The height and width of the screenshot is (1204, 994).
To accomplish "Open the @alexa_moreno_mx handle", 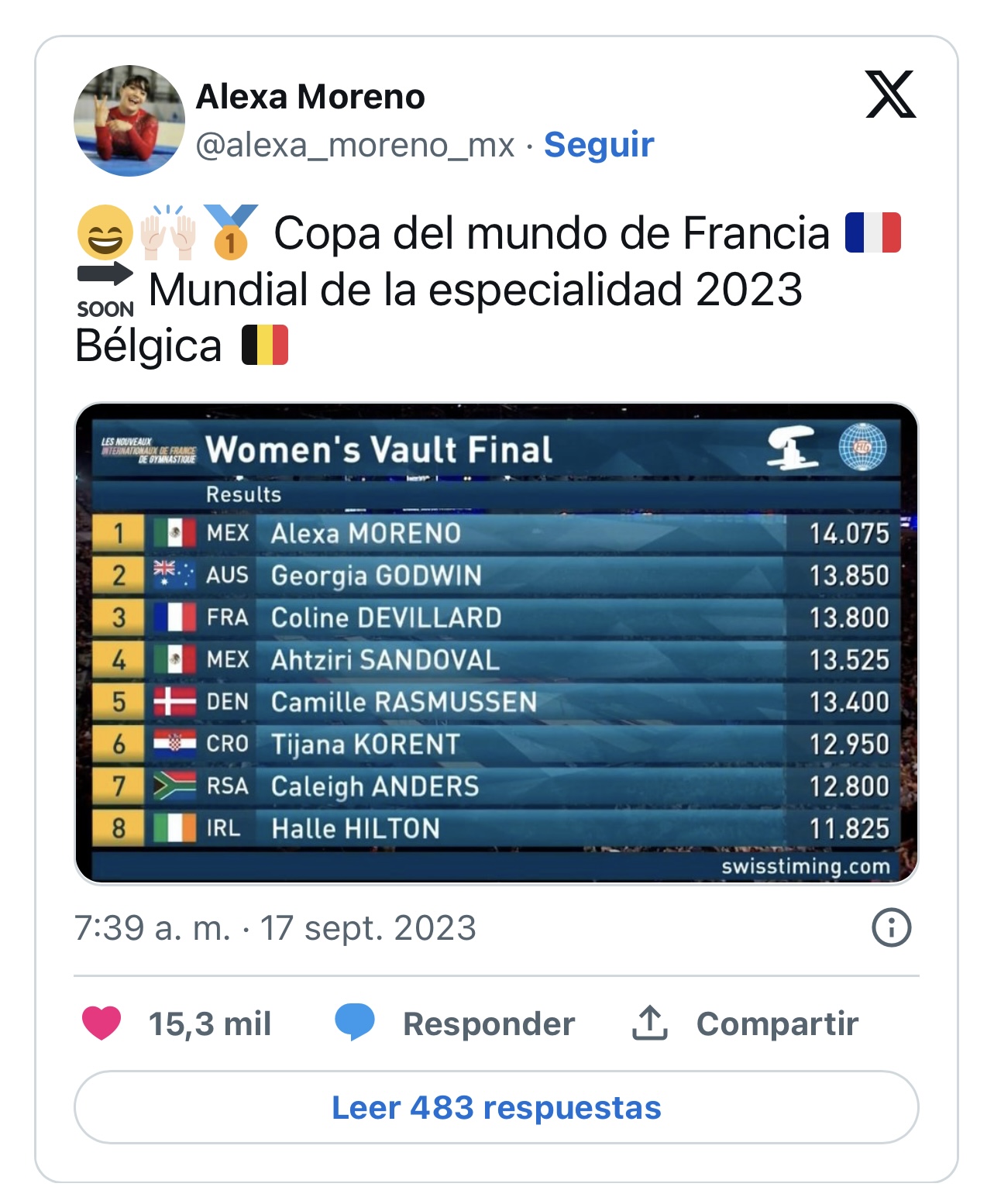I will (x=355, y=145).
